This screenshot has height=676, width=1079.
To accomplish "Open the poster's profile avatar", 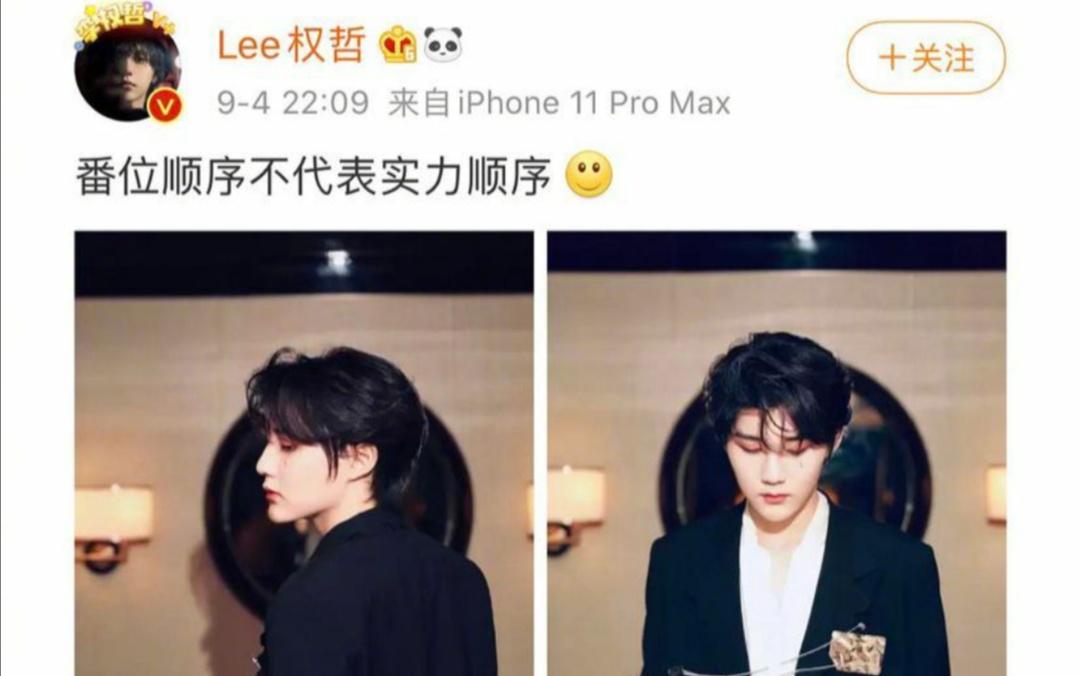I will 127,68.
